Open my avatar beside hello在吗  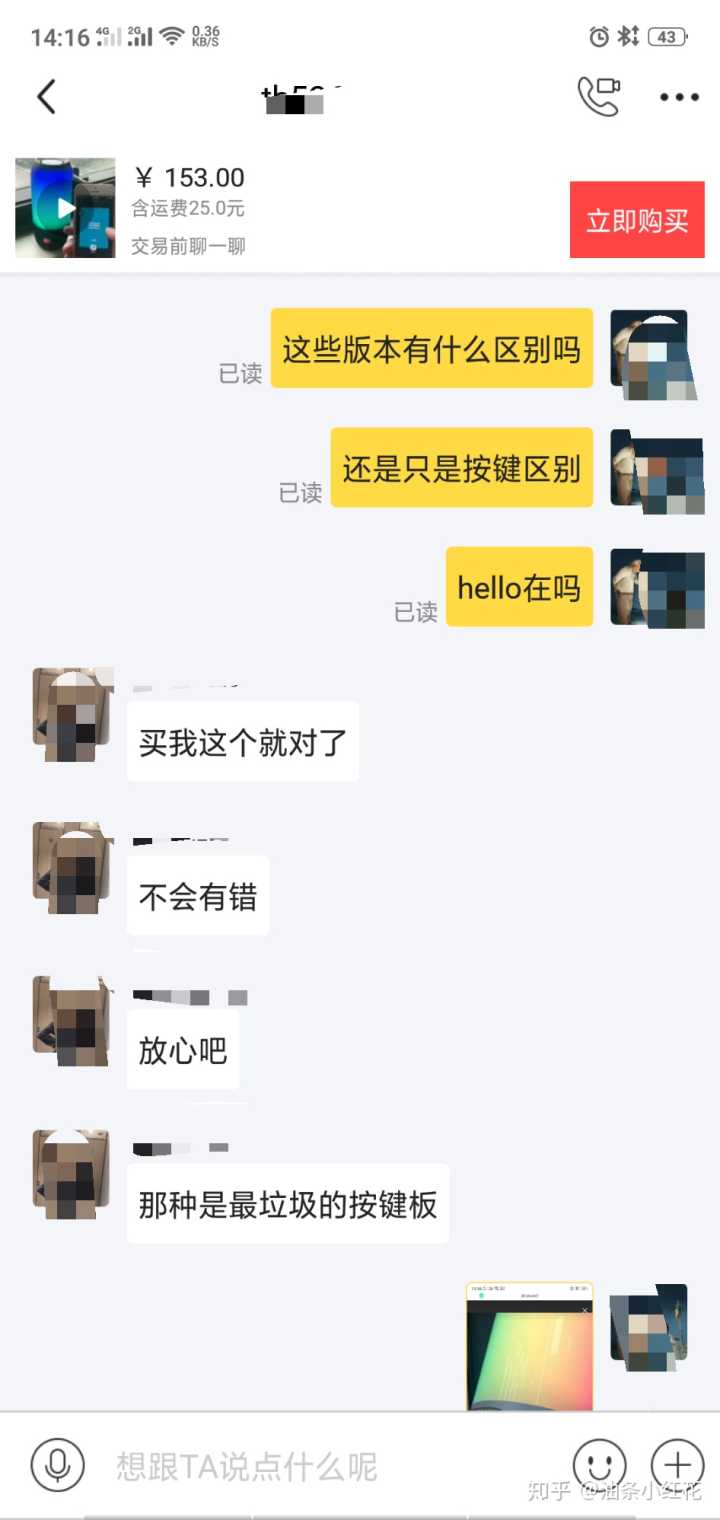[x=655, y=588]
